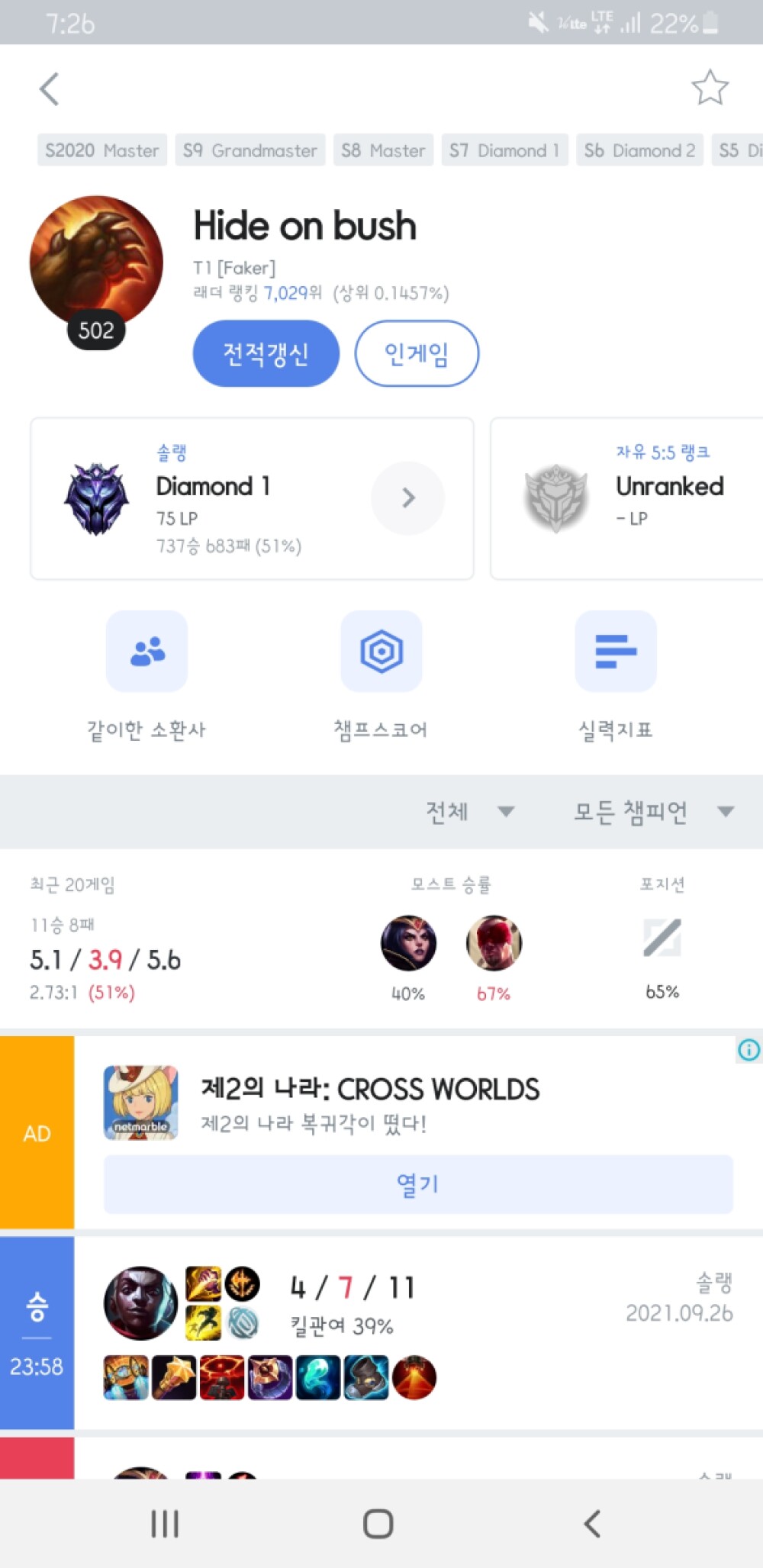The image size is (763, 1568).
Task: Tap the 전적갱신 refresh button
Action: [x=266, y=353]
